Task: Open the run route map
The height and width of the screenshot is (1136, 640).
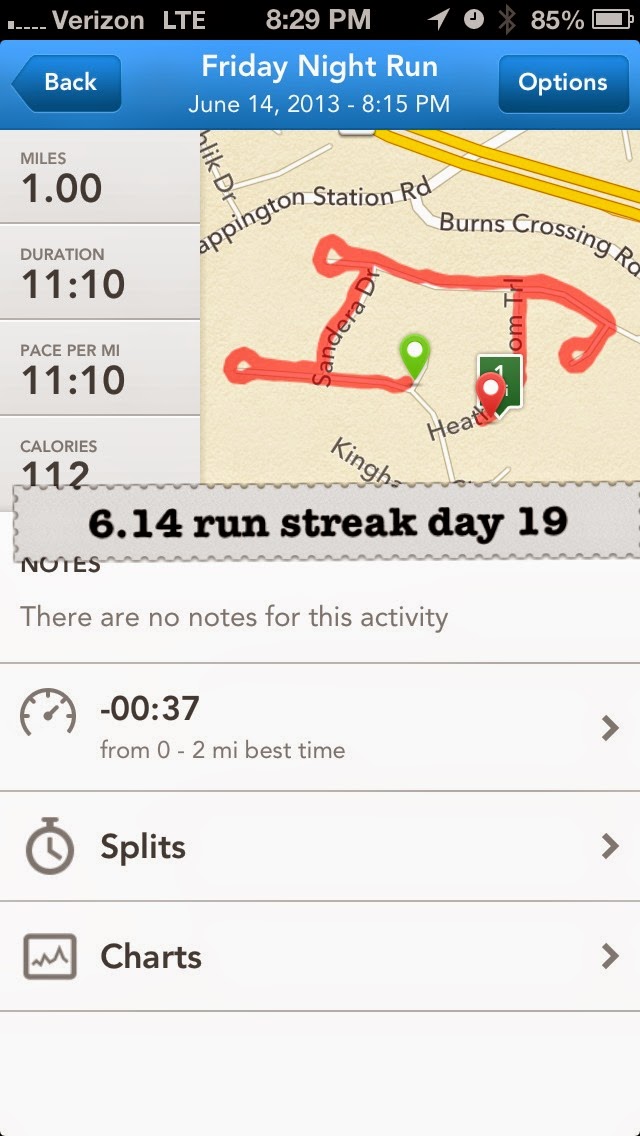Action: [x=420, y=307]
